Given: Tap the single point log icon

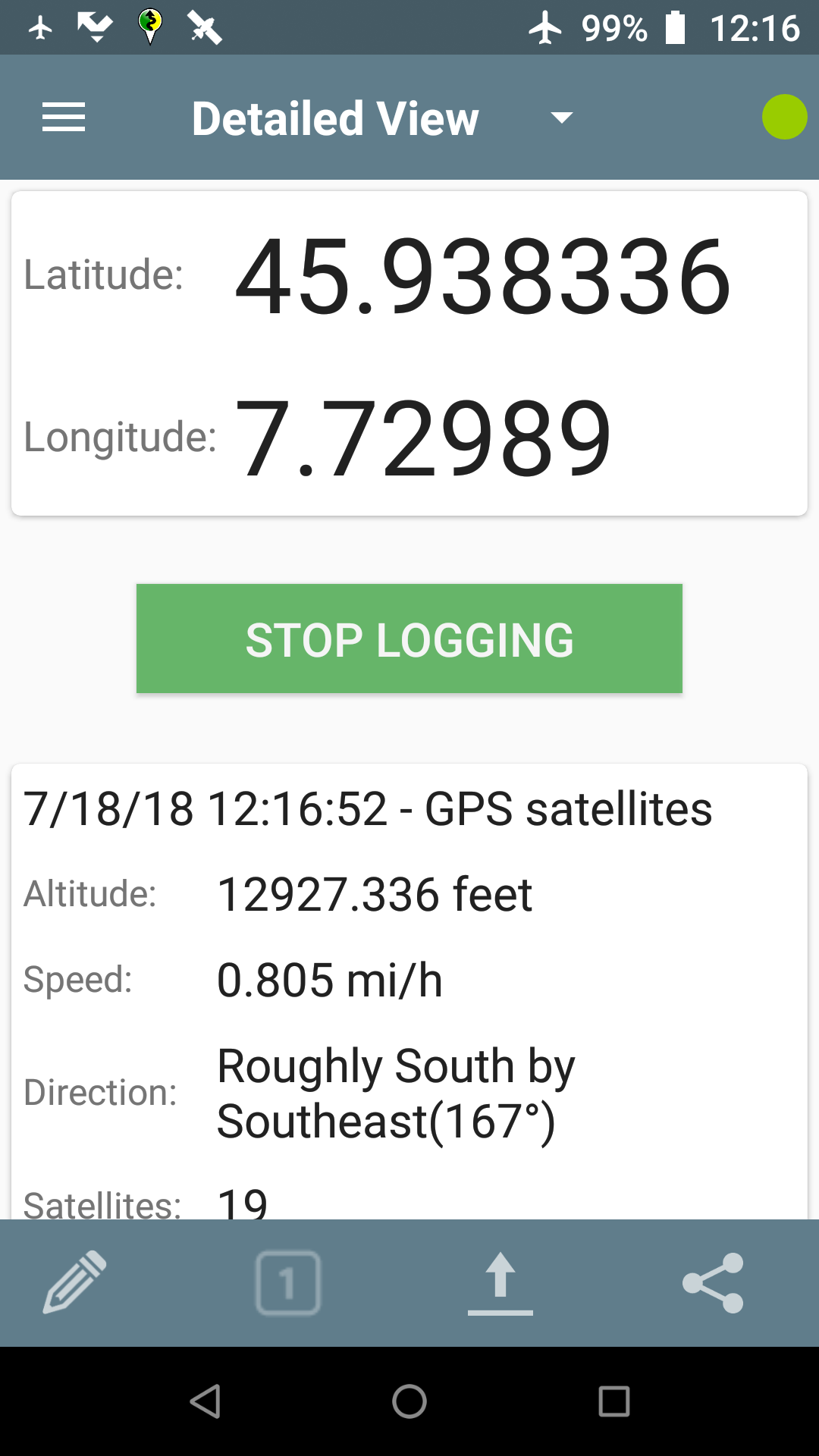Looking at the screenshot, I should tap(288, 1283).
